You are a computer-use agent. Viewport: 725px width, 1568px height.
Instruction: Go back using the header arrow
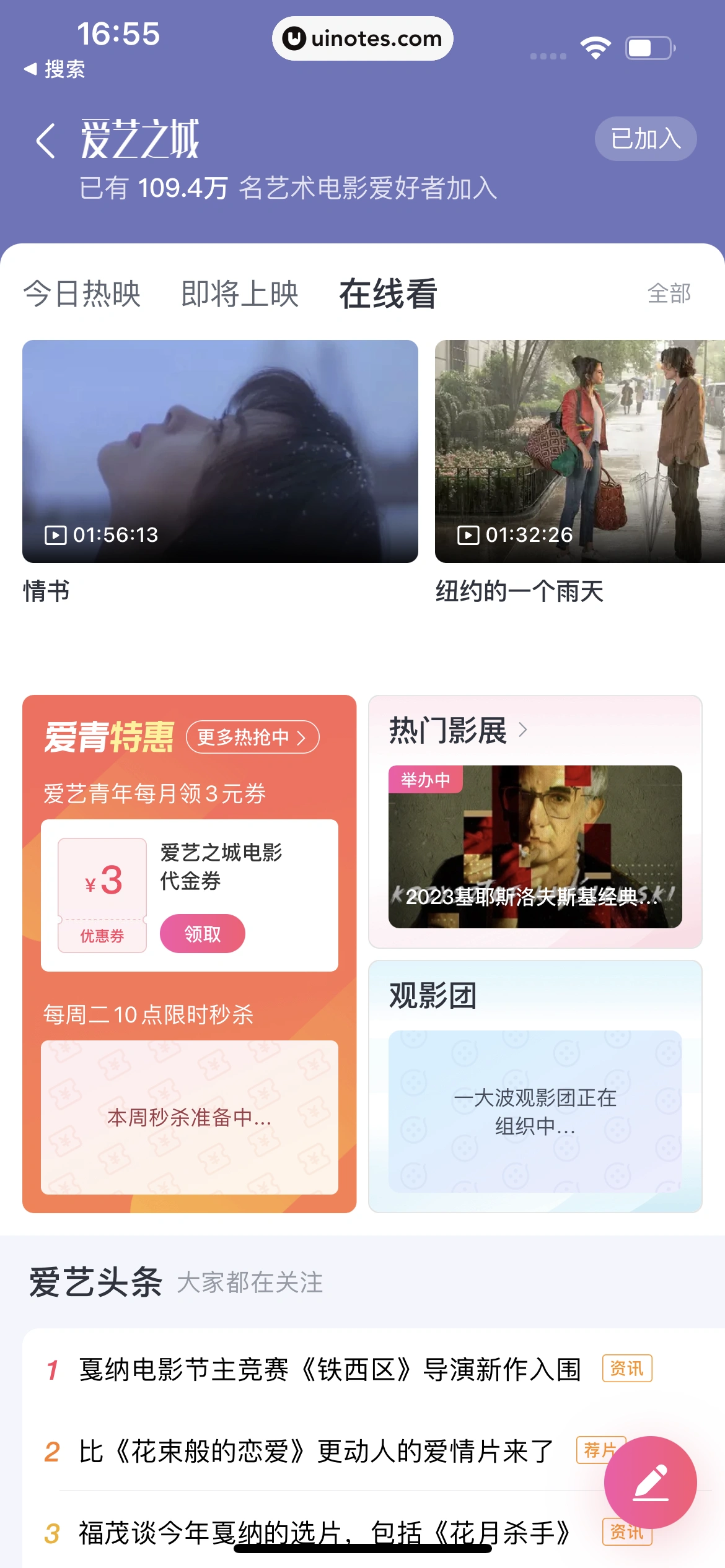[45, 141]
